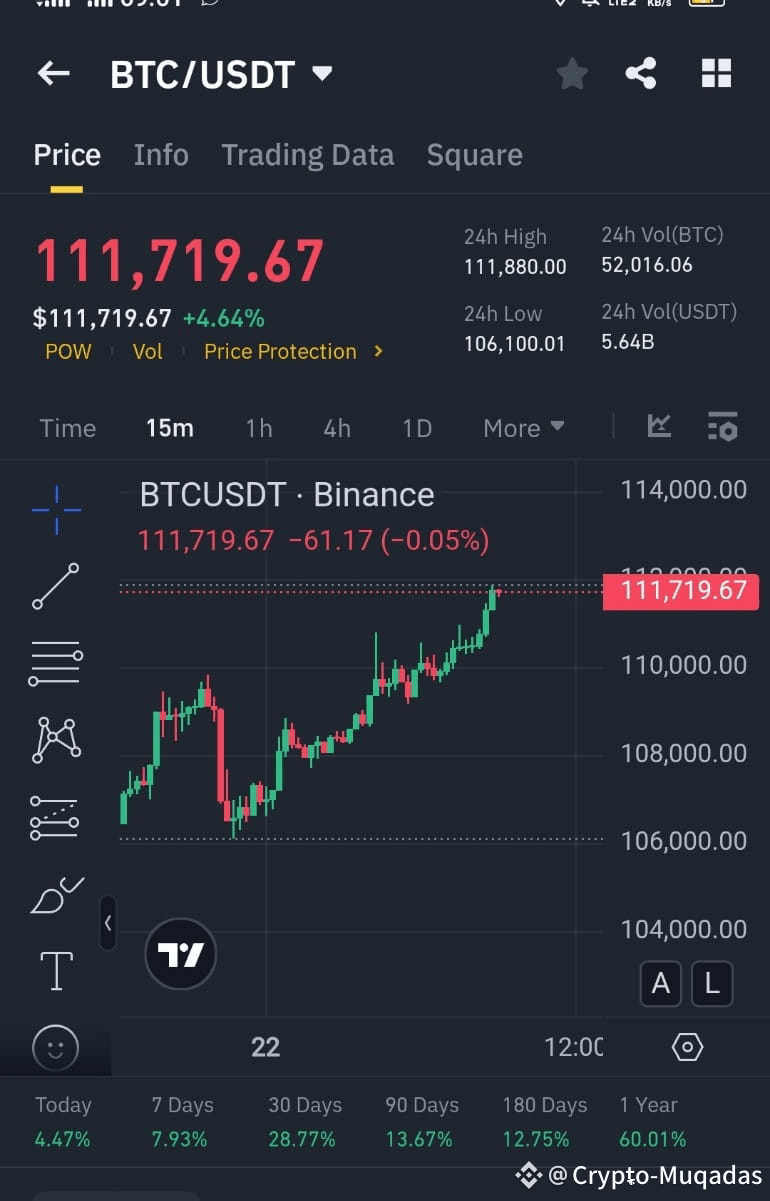Select the crosshair tool
This screenshot has height=1201, width=770.
tap(55, 509)
